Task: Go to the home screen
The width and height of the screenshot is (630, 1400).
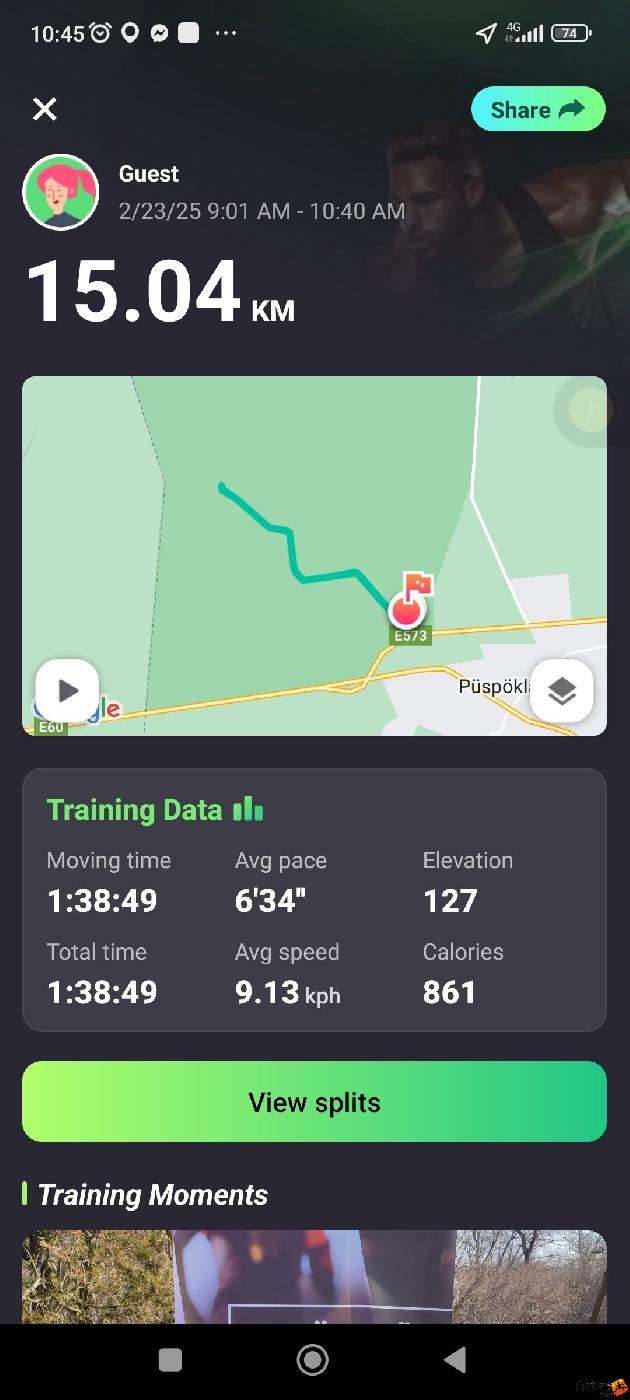Action: click(x=313, y=1359)
